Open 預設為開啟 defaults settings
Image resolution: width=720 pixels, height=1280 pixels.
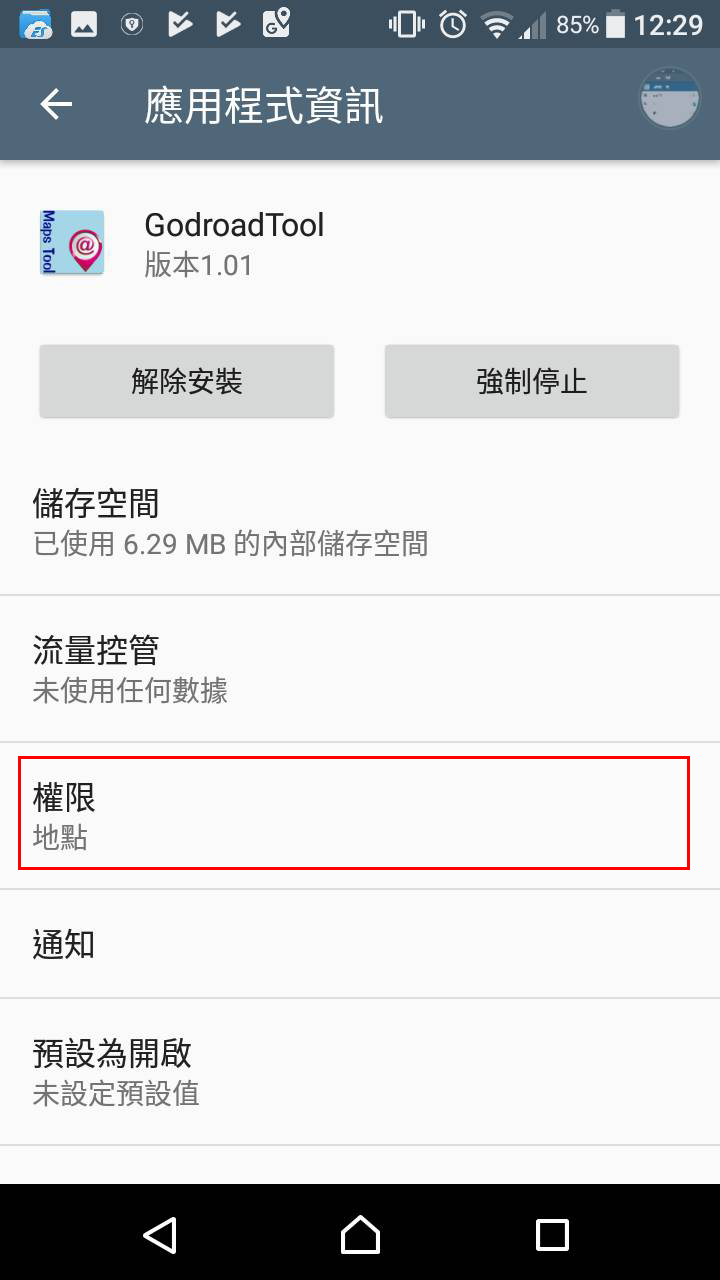coord(360,1071)
